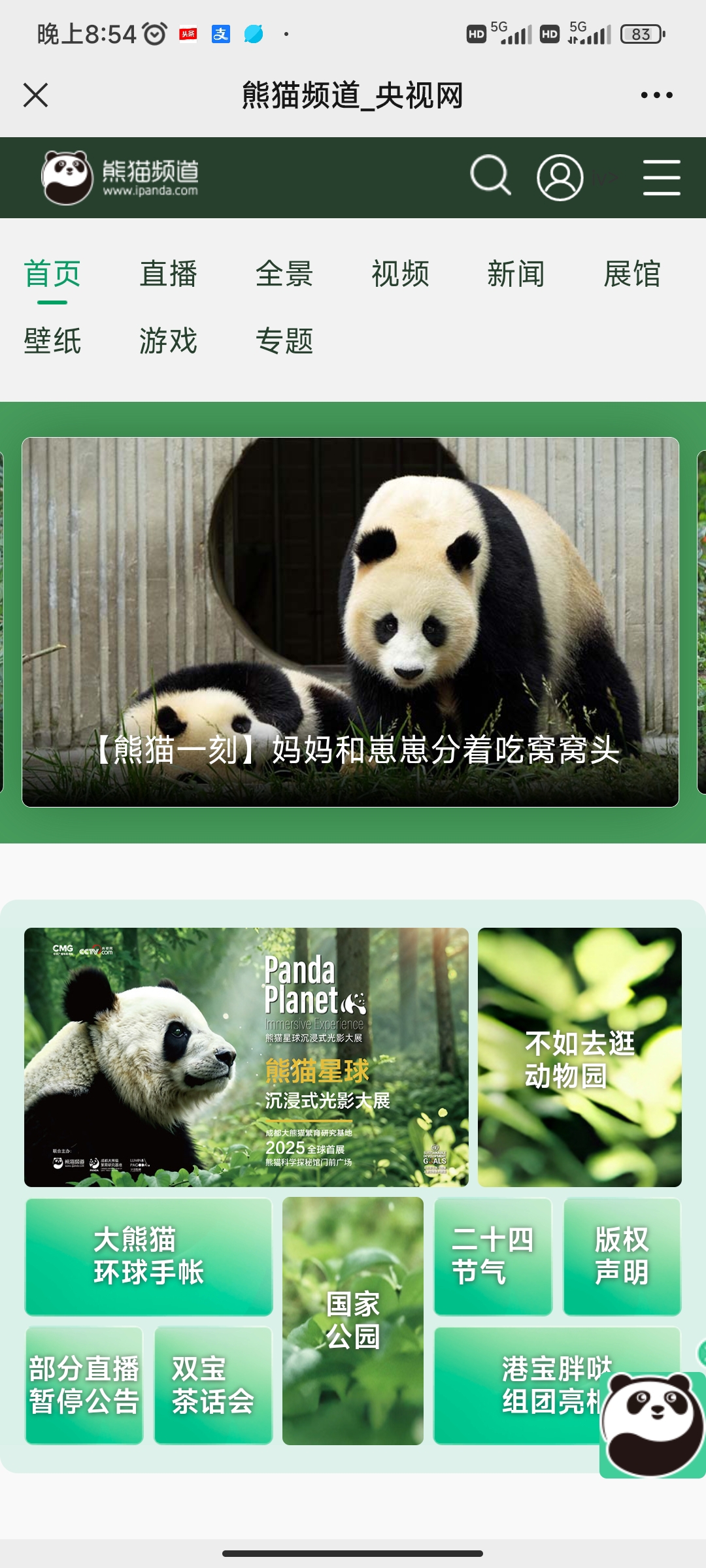706x1568 pixels.
Task: Go to the 视频 tab
Action: click(x=400, y=274)
